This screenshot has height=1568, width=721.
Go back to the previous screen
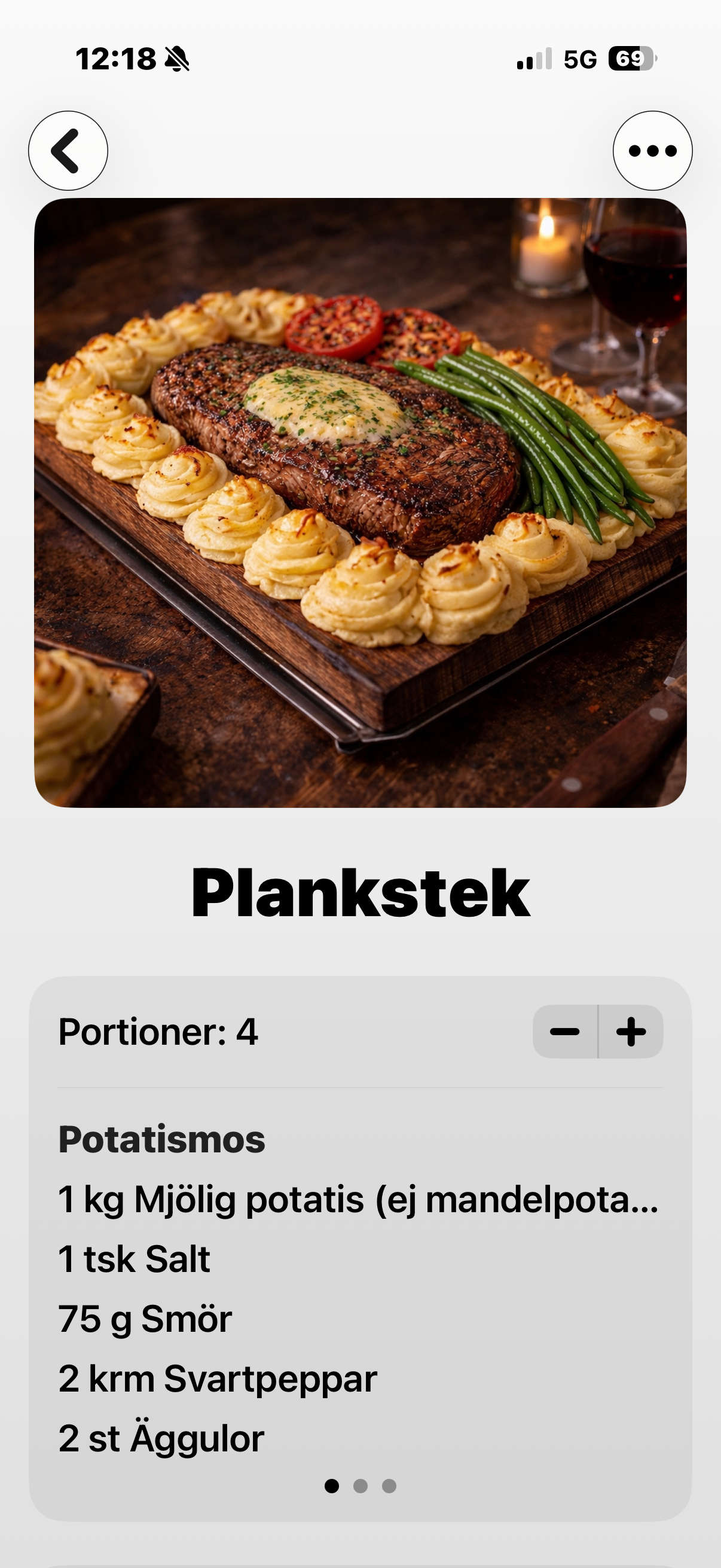pyautogui.click(x=68, y=150)
